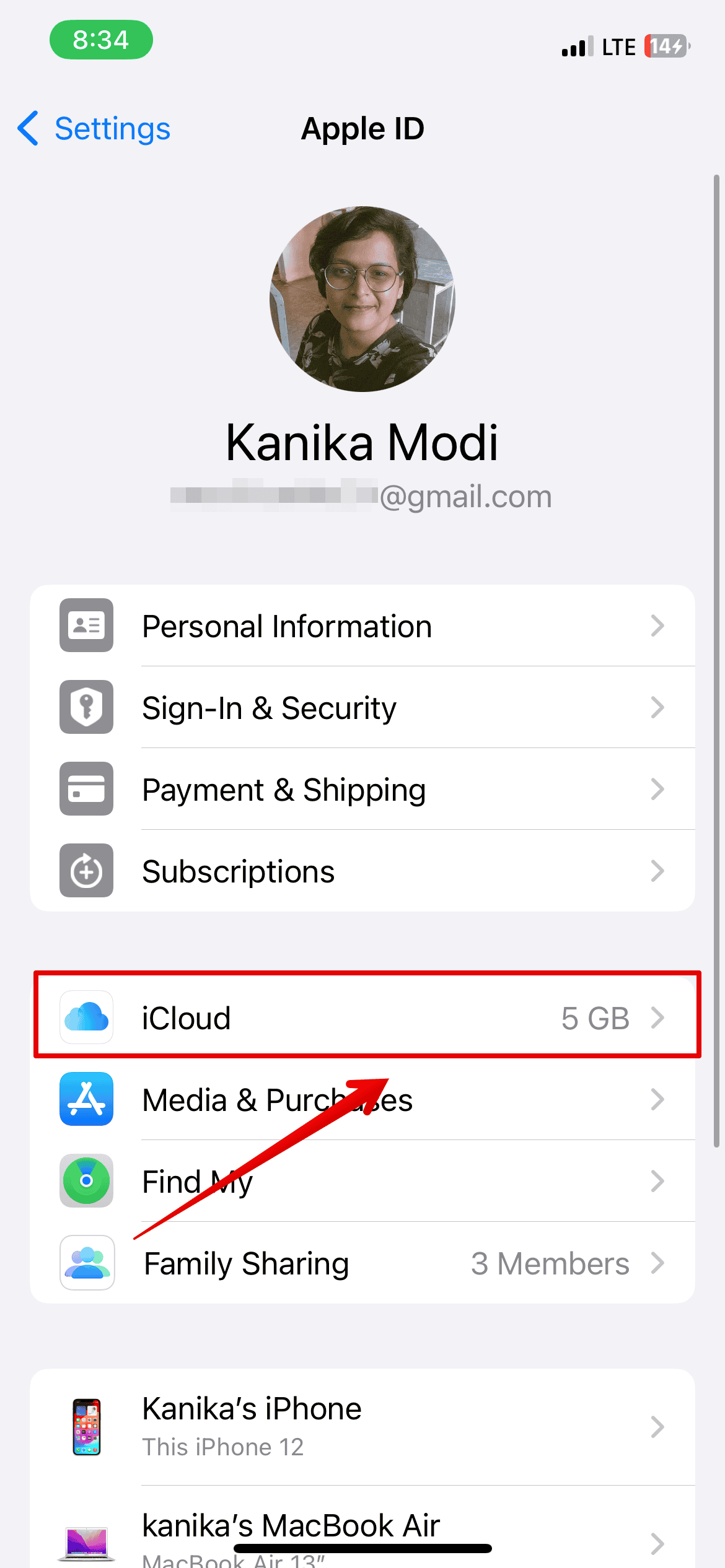Open Sign-In & Security settings

(x=362, y=708)
